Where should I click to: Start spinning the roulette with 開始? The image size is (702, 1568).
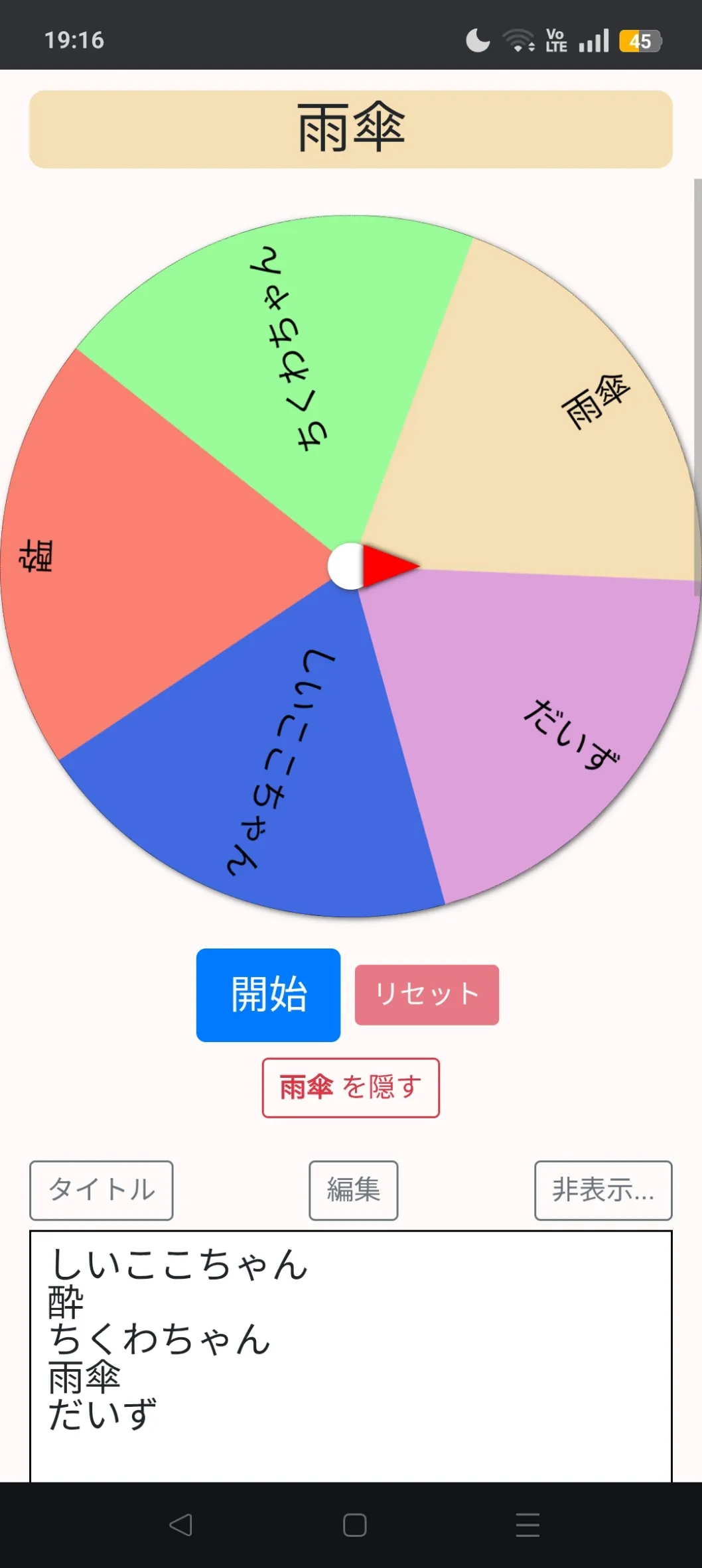(268, 994)
